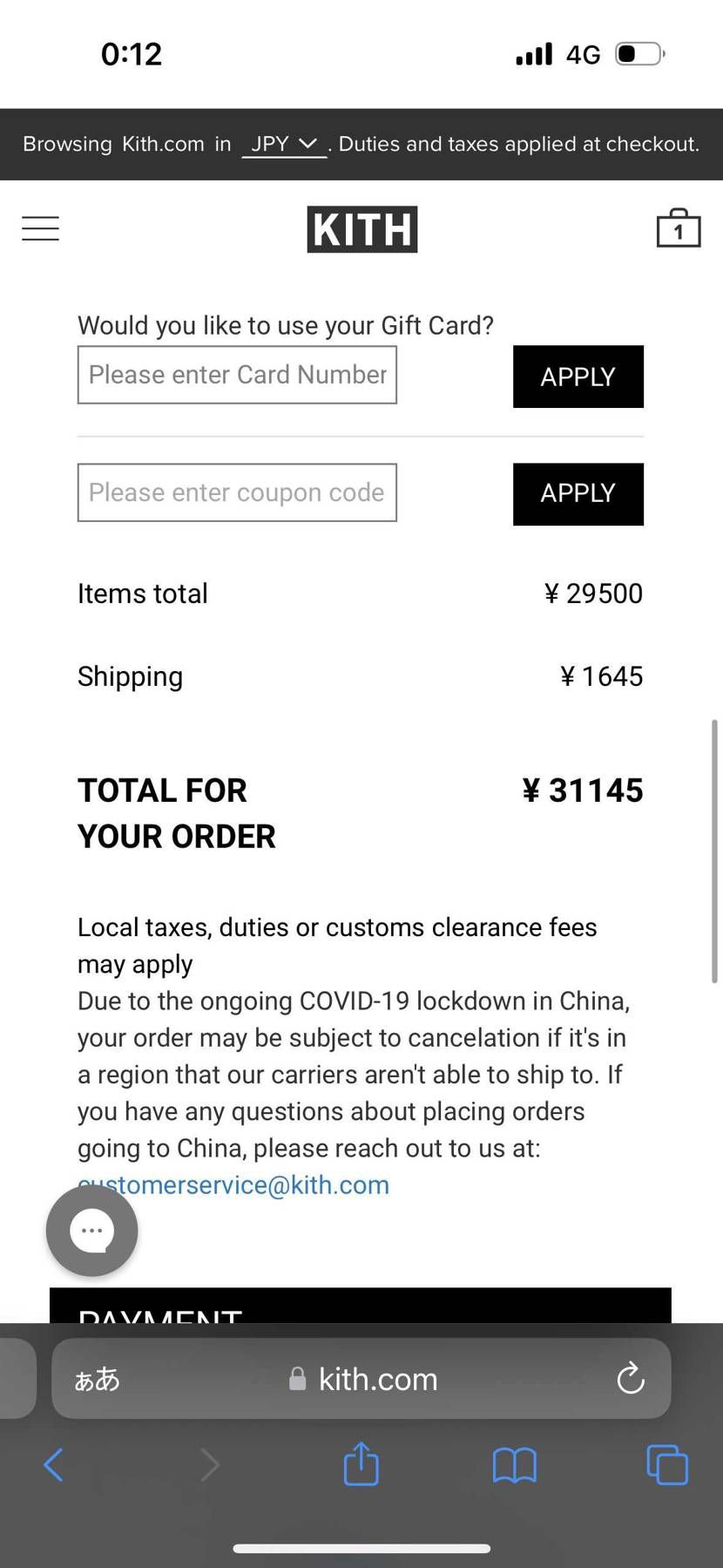Focus the coupon code field
Screen dimensions: 723x1568
click(x=237, y=492)
